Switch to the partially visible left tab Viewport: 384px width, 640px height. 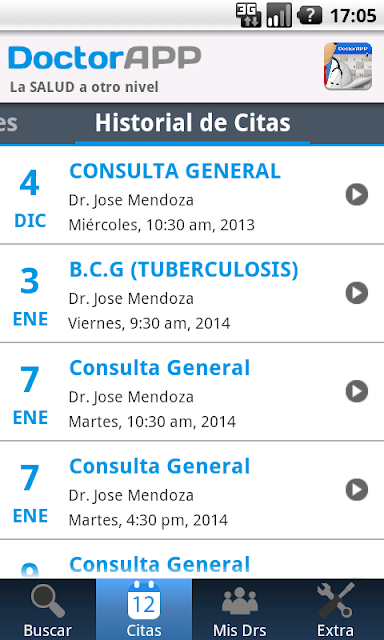(9, 123)
